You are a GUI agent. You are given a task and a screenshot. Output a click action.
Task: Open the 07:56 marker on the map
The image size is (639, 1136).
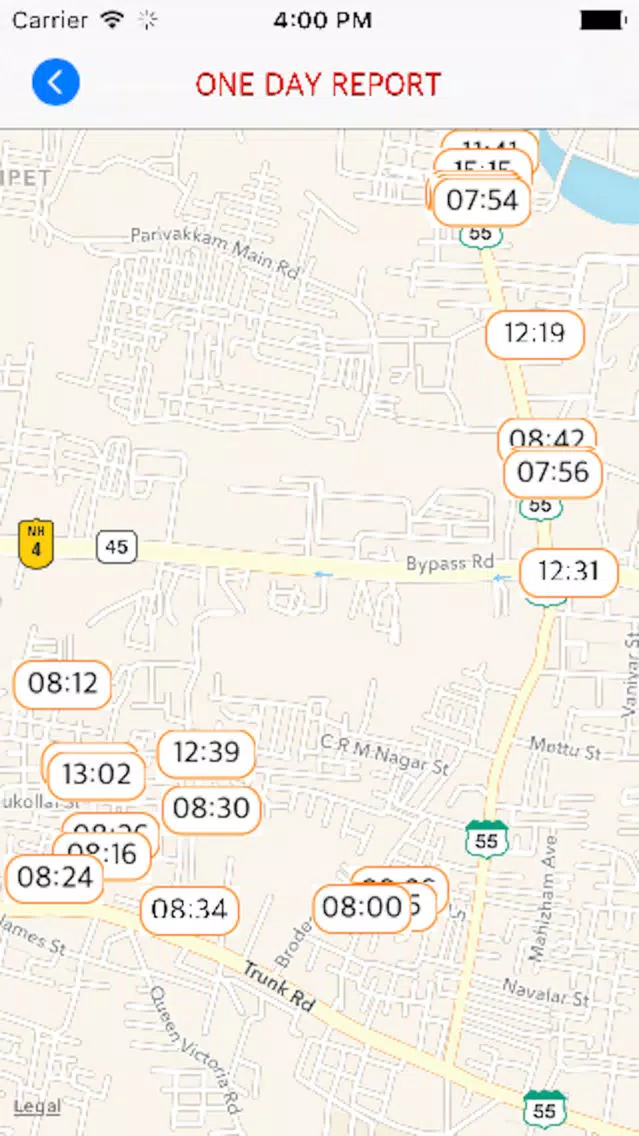coord(554,473)
